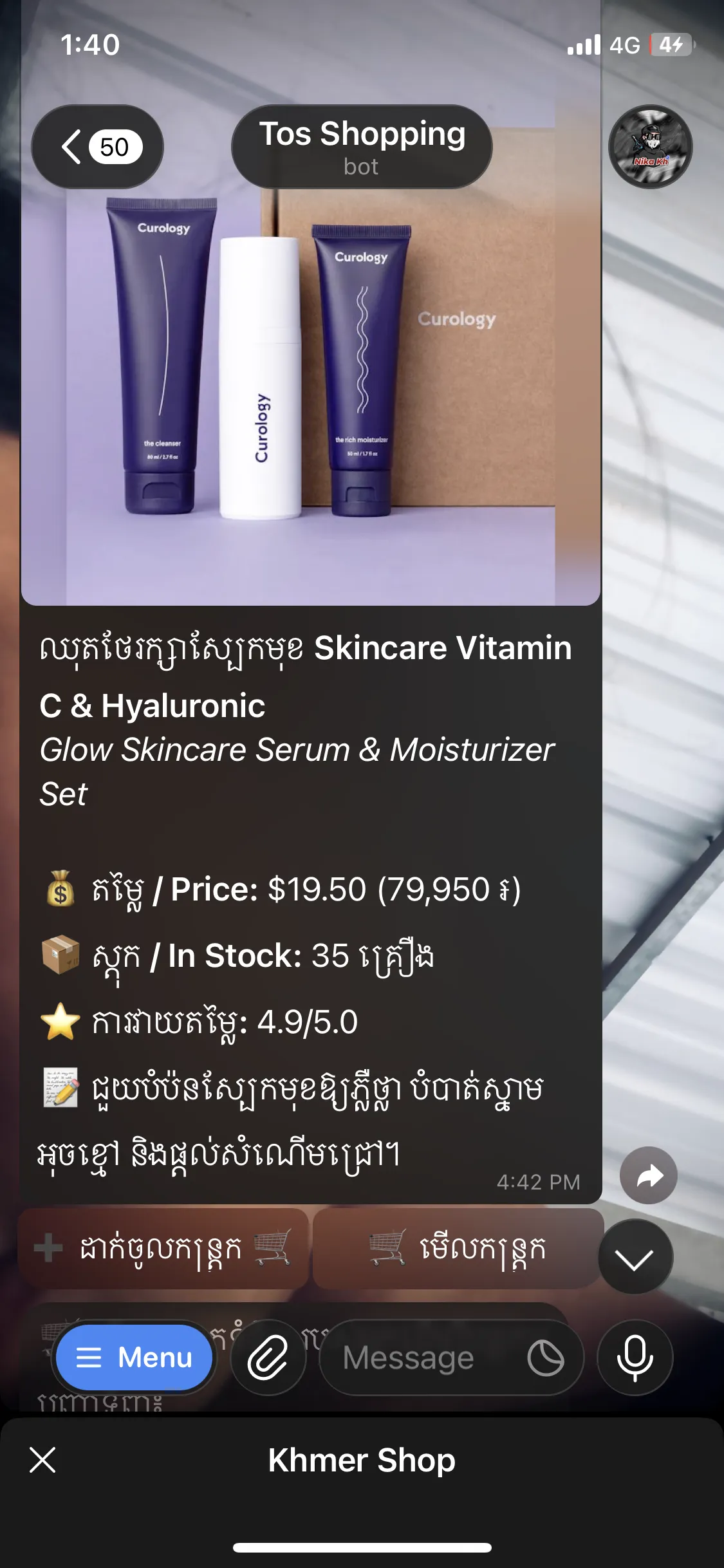Add the skincare set to cart
724x1568 pixels.
tap(163, 1249)
